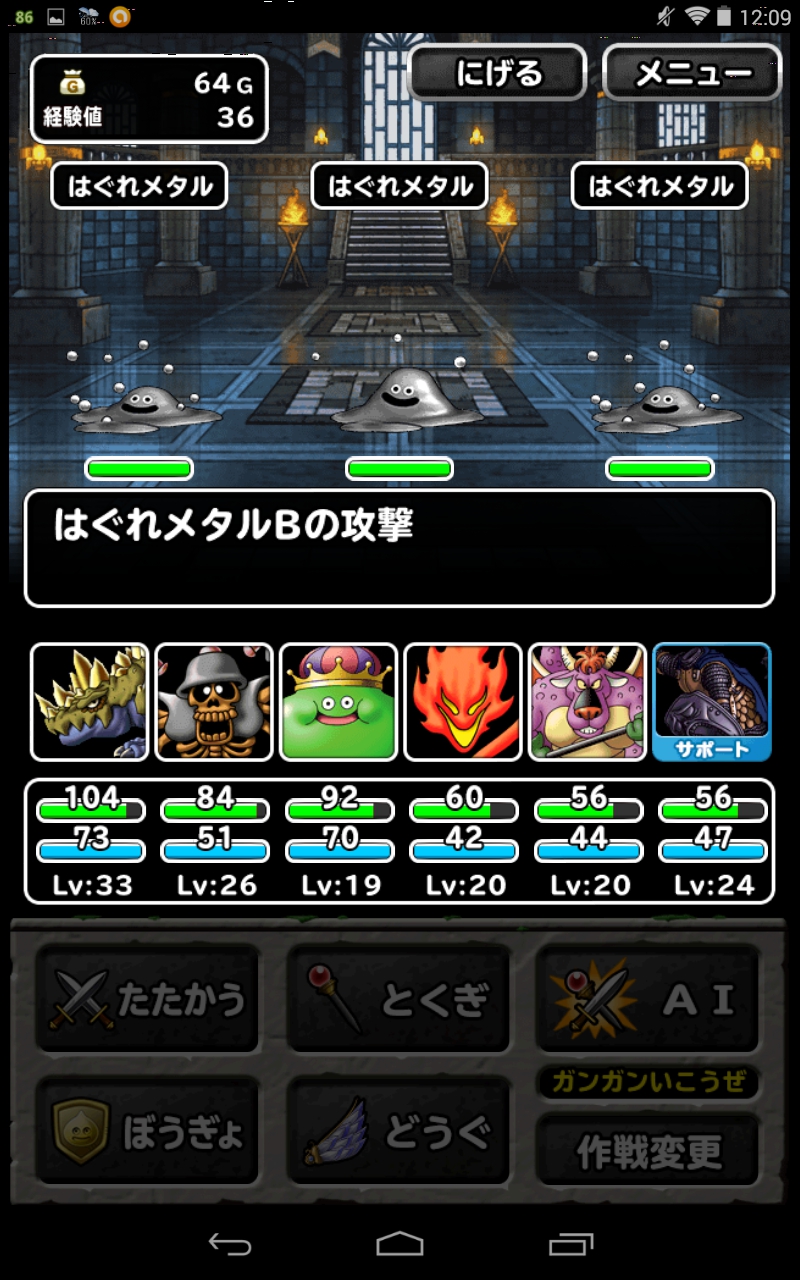Select the とくぎ skills command
This screenshot has height=1280, width=800.
398,1000
